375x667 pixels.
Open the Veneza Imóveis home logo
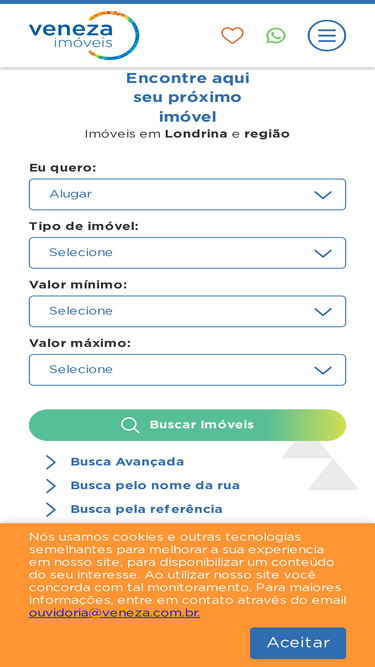(x=84, y=35)
